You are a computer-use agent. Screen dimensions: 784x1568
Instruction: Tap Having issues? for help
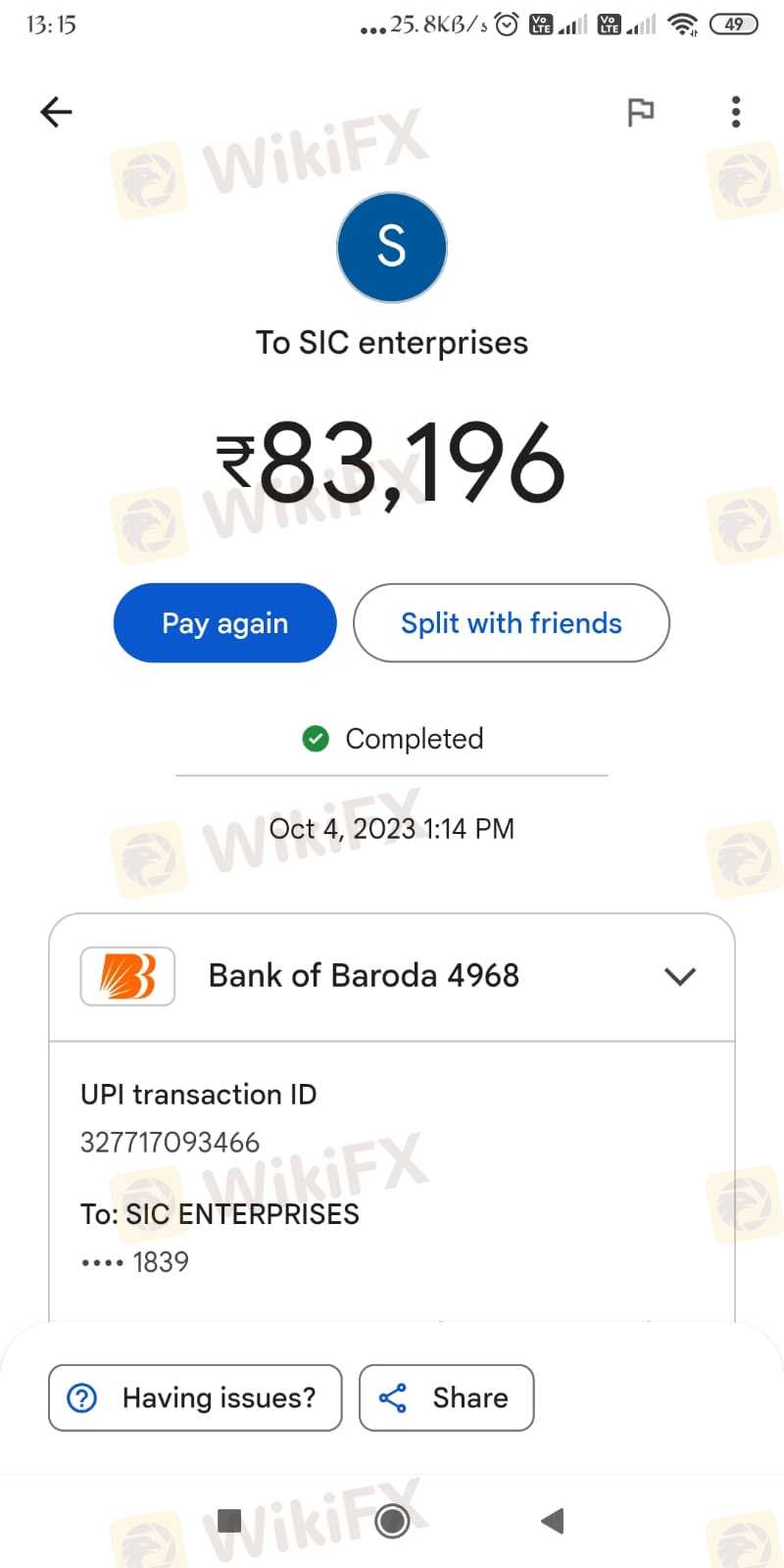195,1397
